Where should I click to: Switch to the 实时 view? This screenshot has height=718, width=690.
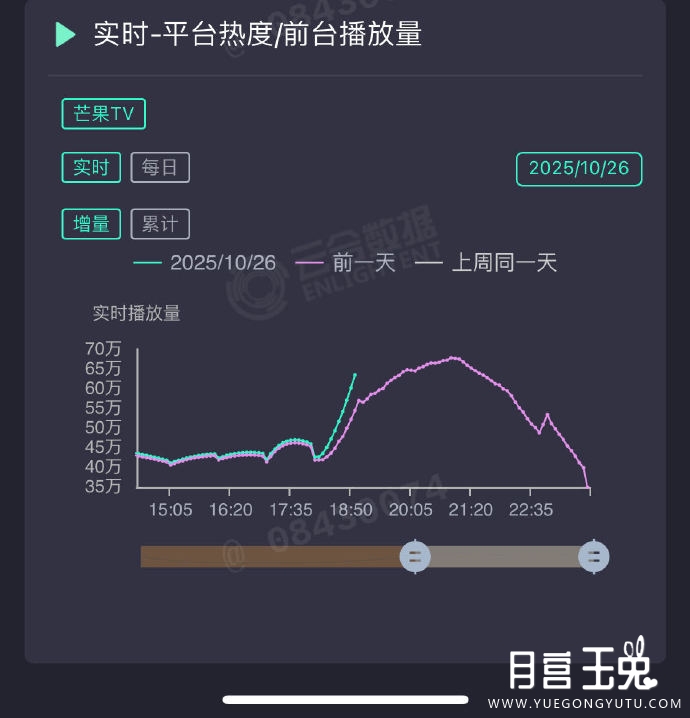click(91, 167)
